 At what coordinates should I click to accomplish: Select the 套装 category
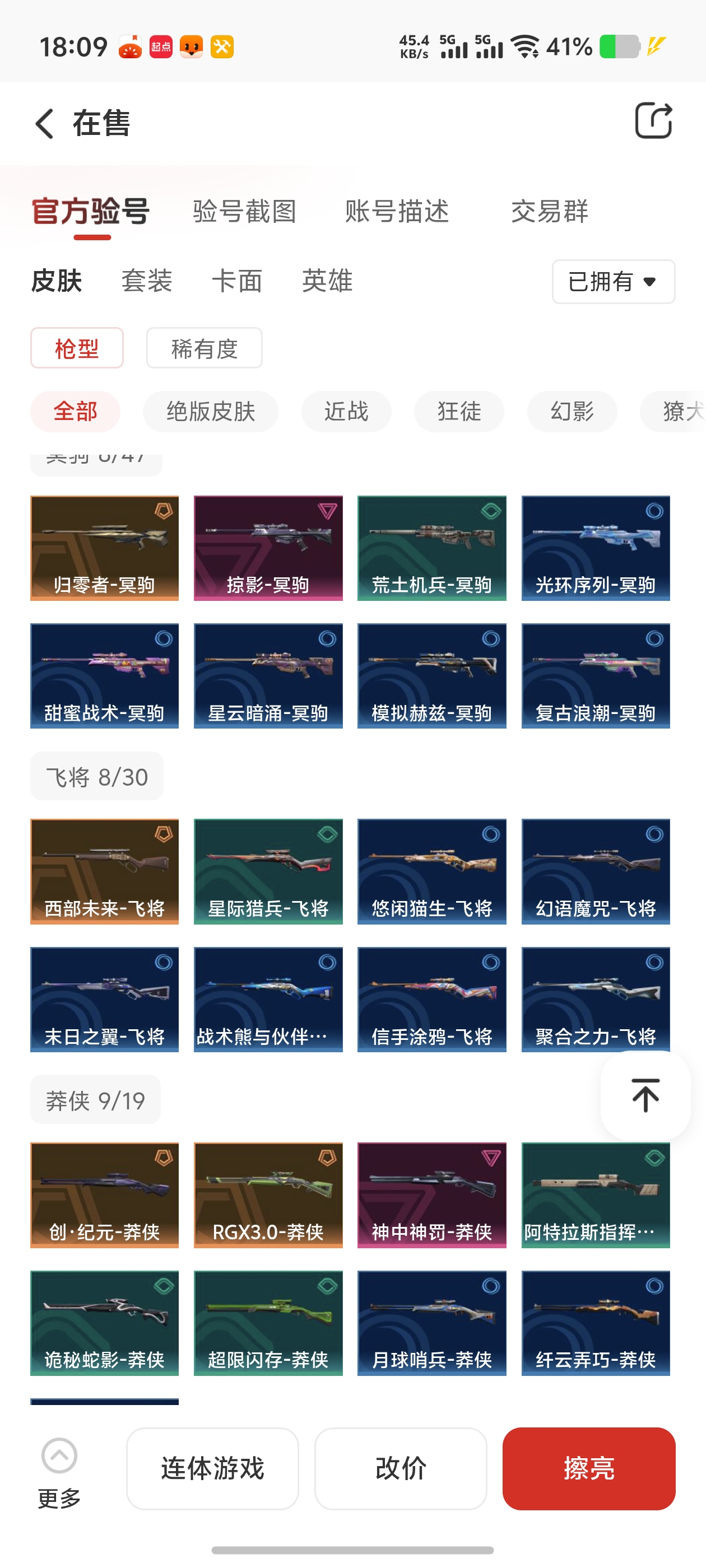coord(146,281)
